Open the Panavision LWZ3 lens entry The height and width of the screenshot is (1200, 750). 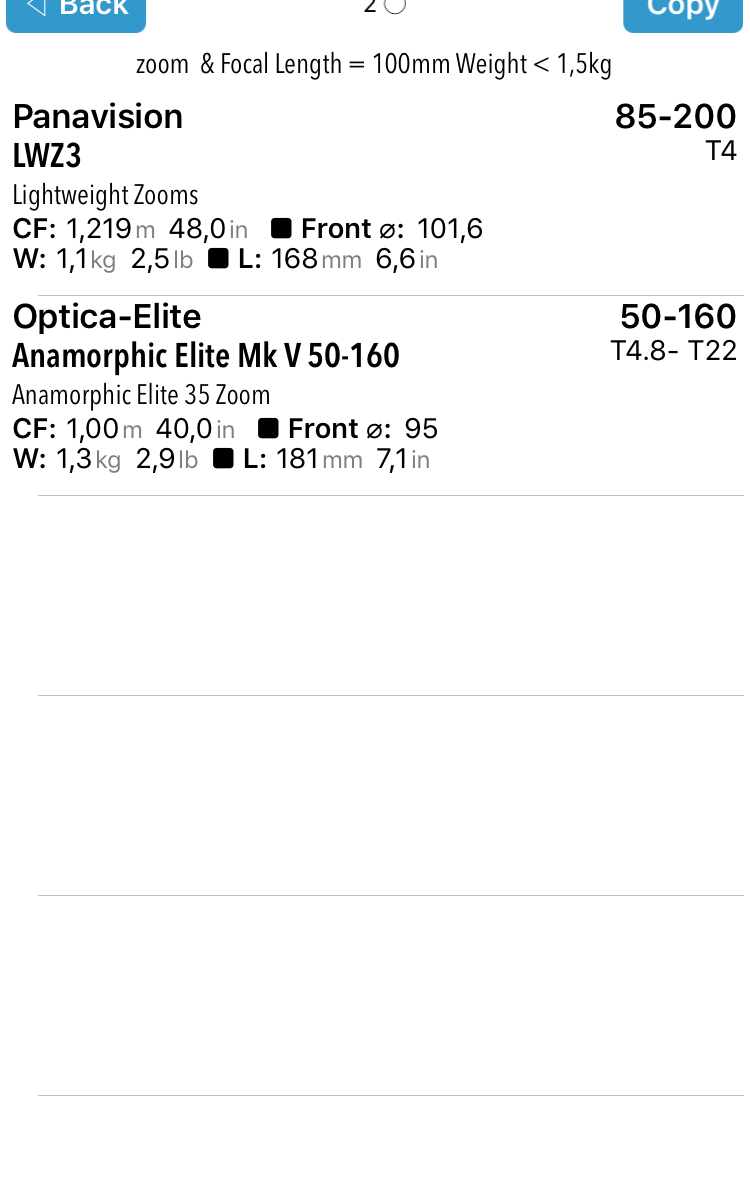[375, 196]
